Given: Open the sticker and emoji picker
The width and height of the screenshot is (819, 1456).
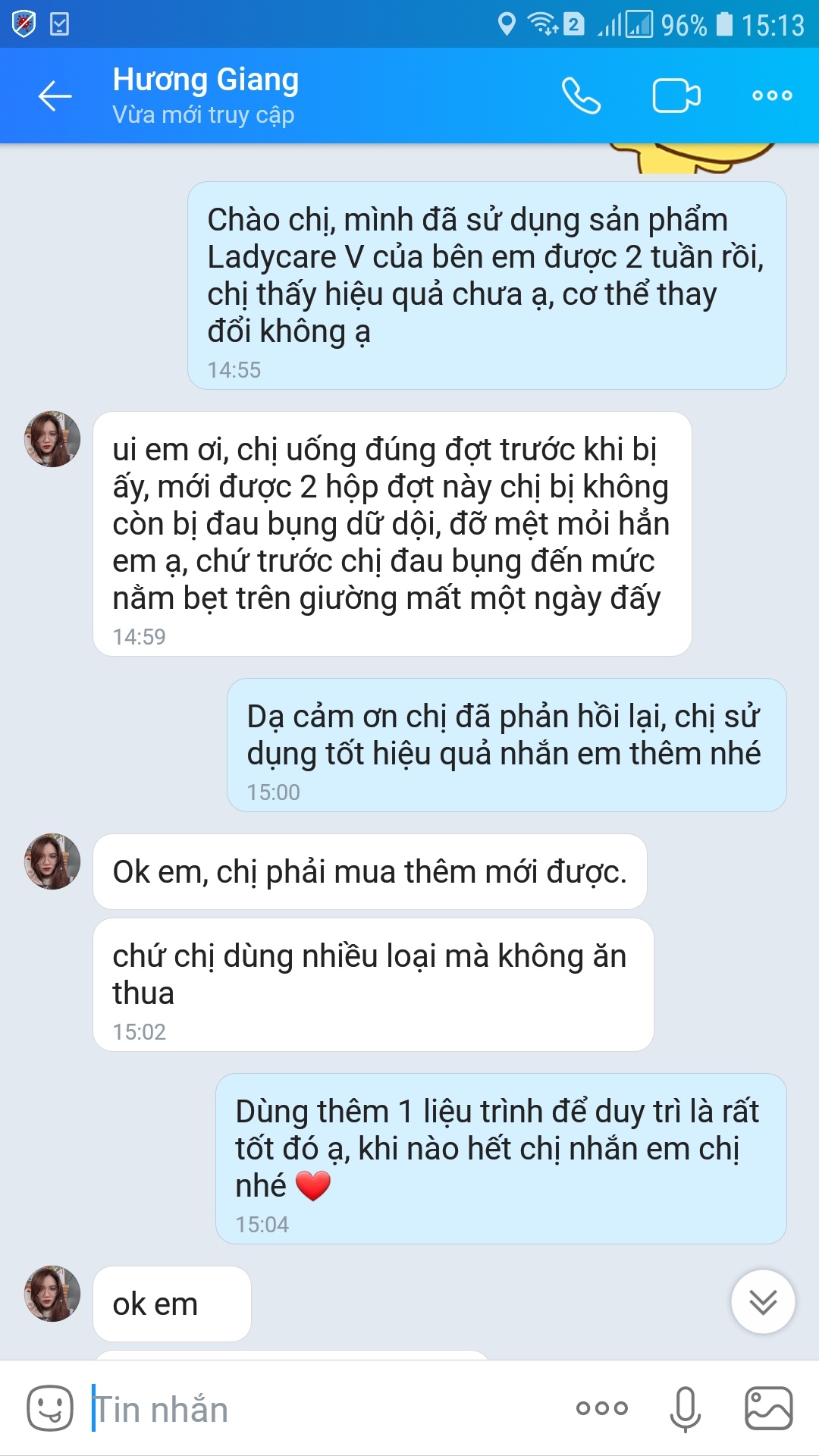Looking at the screenshot, I should (x=50, y=1408).
